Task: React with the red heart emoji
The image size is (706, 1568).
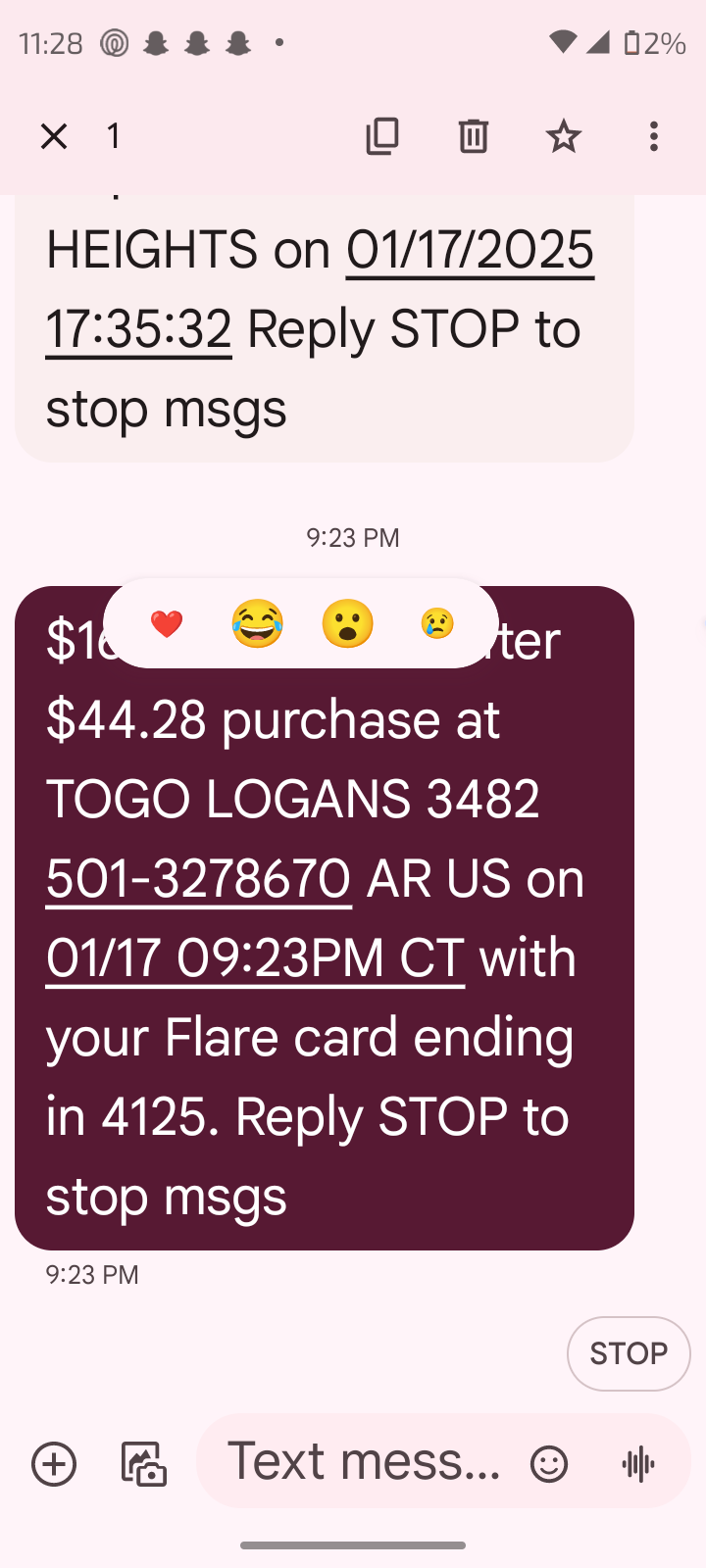Action: 167,623
